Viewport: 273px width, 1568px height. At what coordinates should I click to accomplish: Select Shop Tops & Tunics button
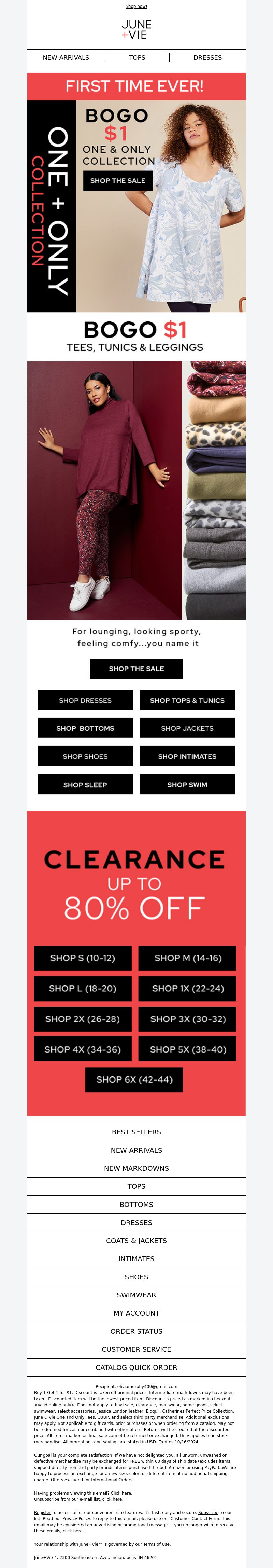tap(187, 700)
